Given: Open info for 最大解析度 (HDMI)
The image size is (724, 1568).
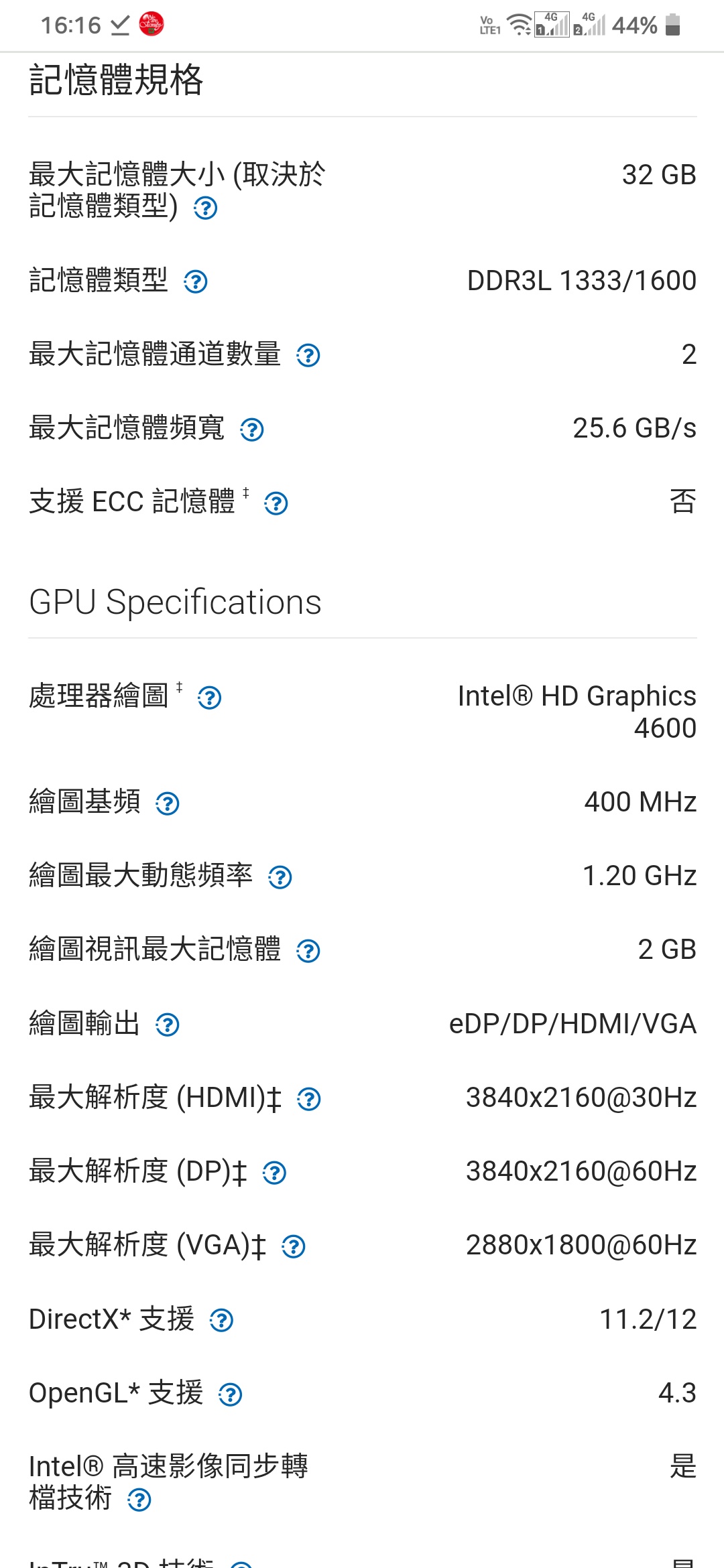Looking at the screenshot, I should (x=309, y=1099).
